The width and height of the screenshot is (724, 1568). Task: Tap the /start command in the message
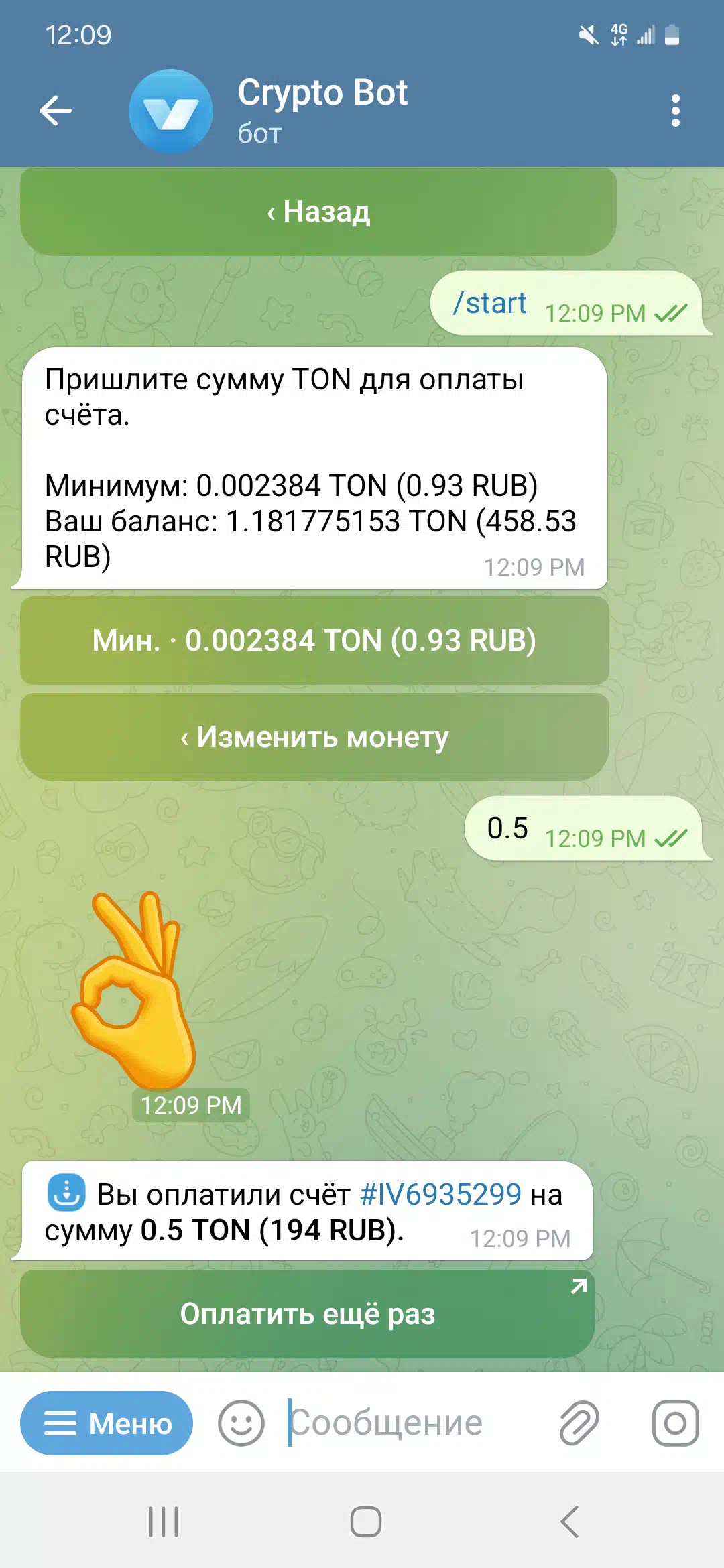click(x=490, y=304)
